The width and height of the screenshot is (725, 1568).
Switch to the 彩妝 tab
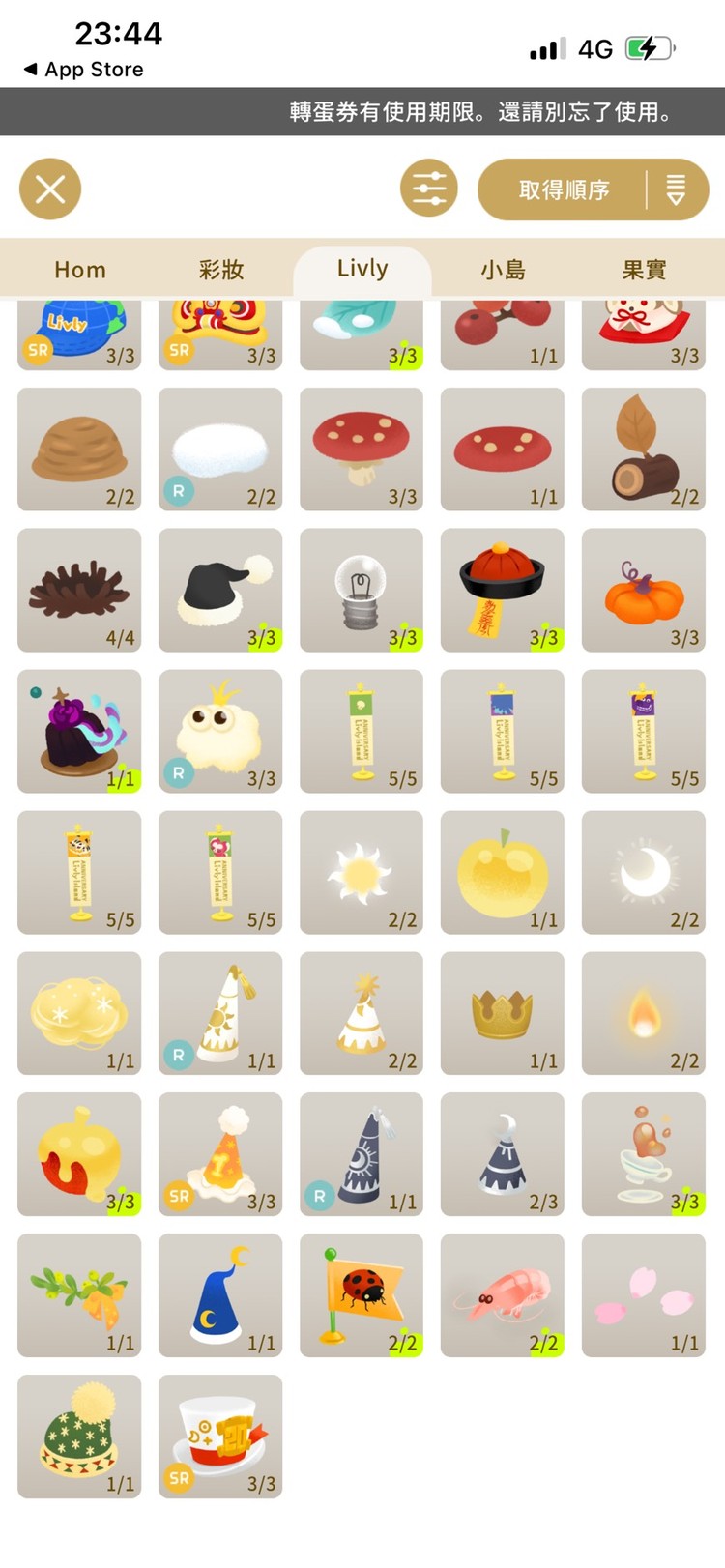pyautogui.click(x=221, y=270)
